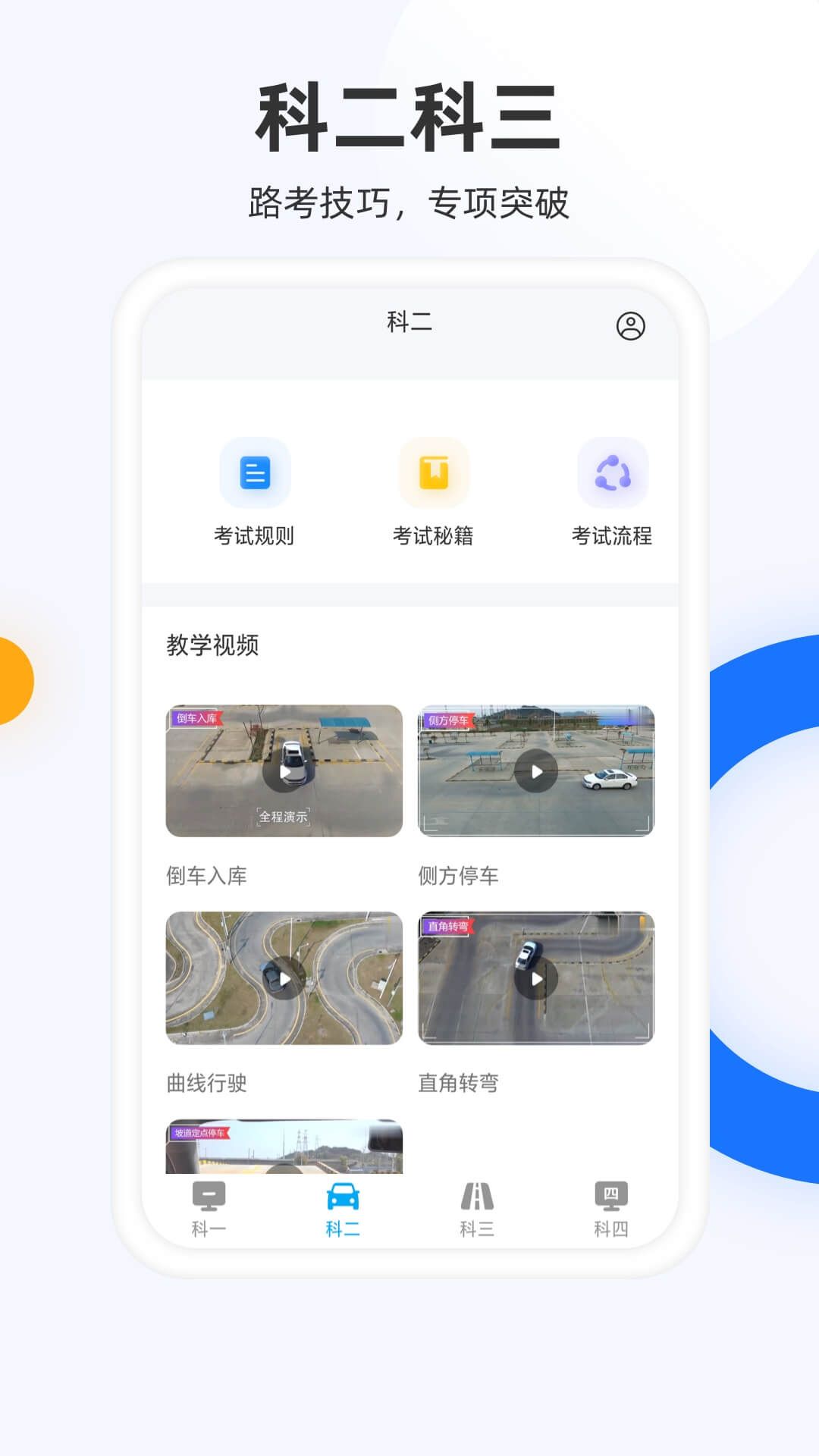Open the 考试规则 icon
Viewport: 819px width, 1456px height.
click(256, 472)
